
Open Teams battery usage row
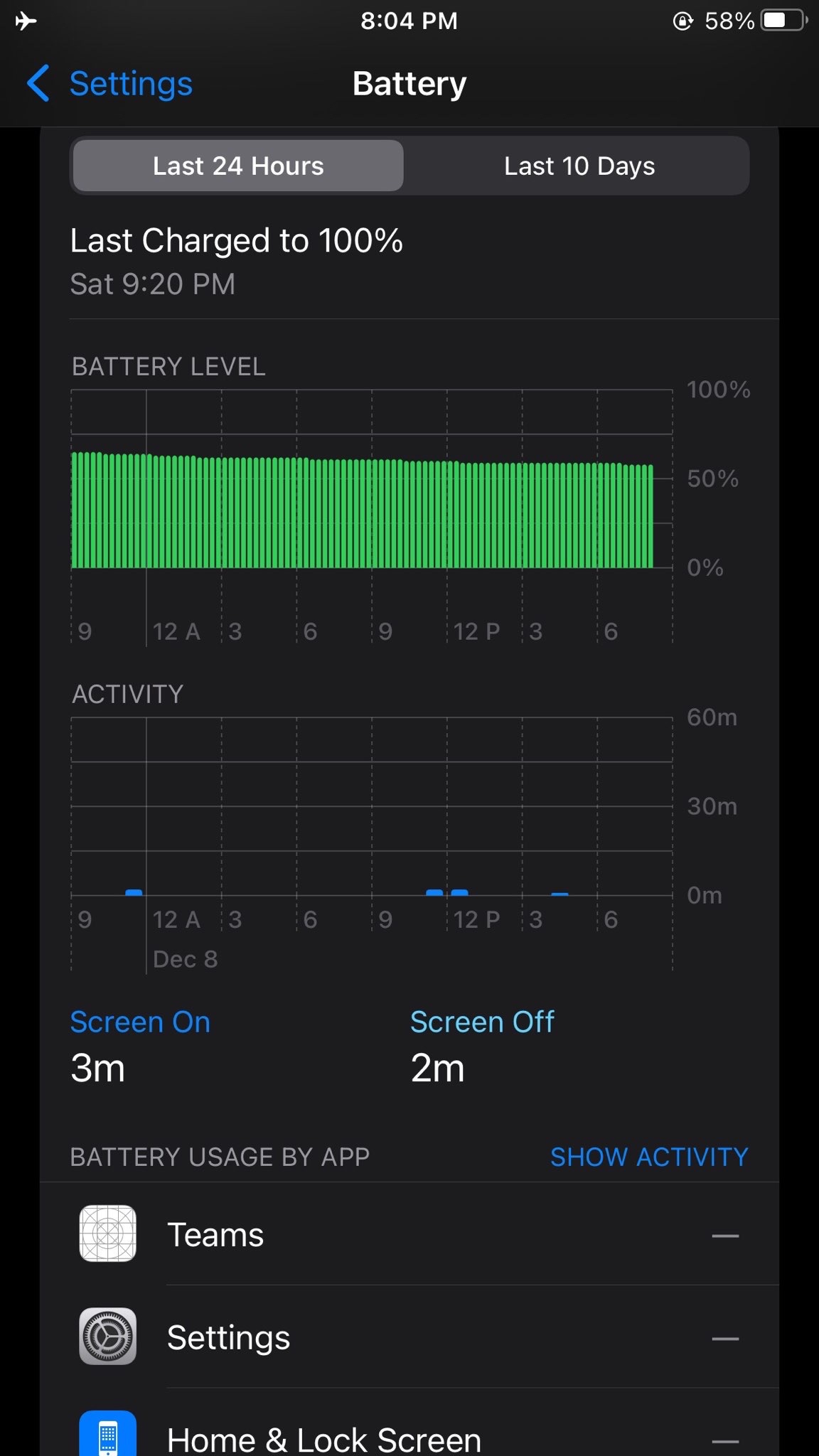click(x=409, y=1235)
